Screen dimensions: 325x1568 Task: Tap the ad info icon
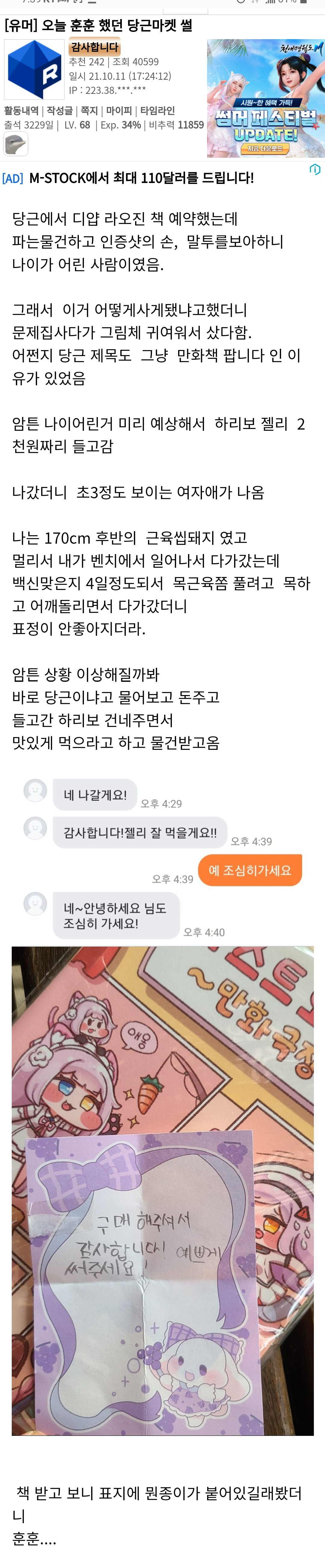(315, 169)
